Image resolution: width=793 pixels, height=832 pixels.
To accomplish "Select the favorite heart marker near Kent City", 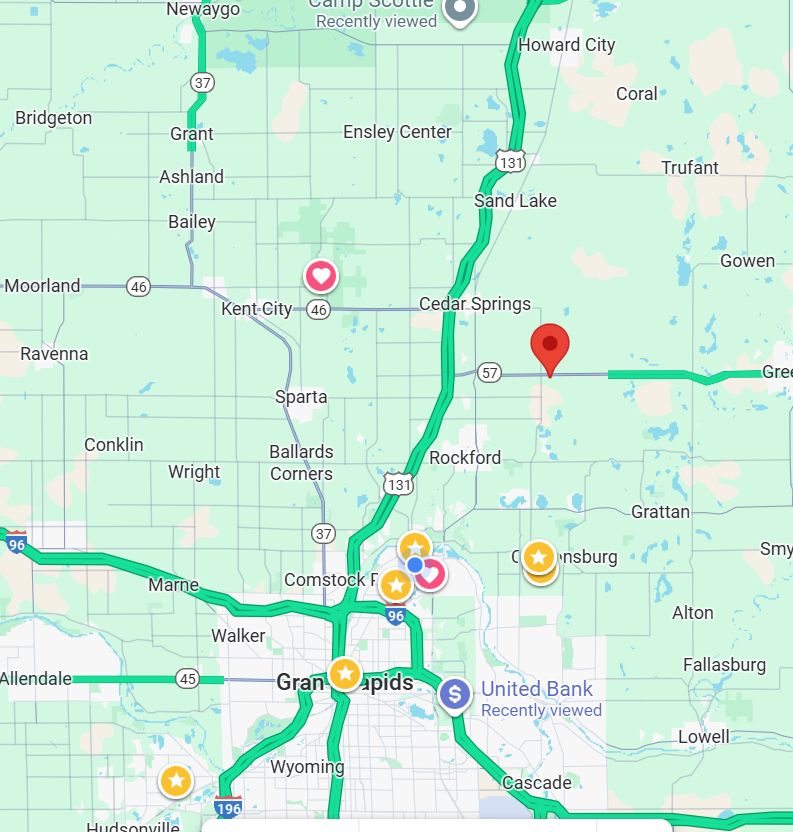I will pos(321,275).
